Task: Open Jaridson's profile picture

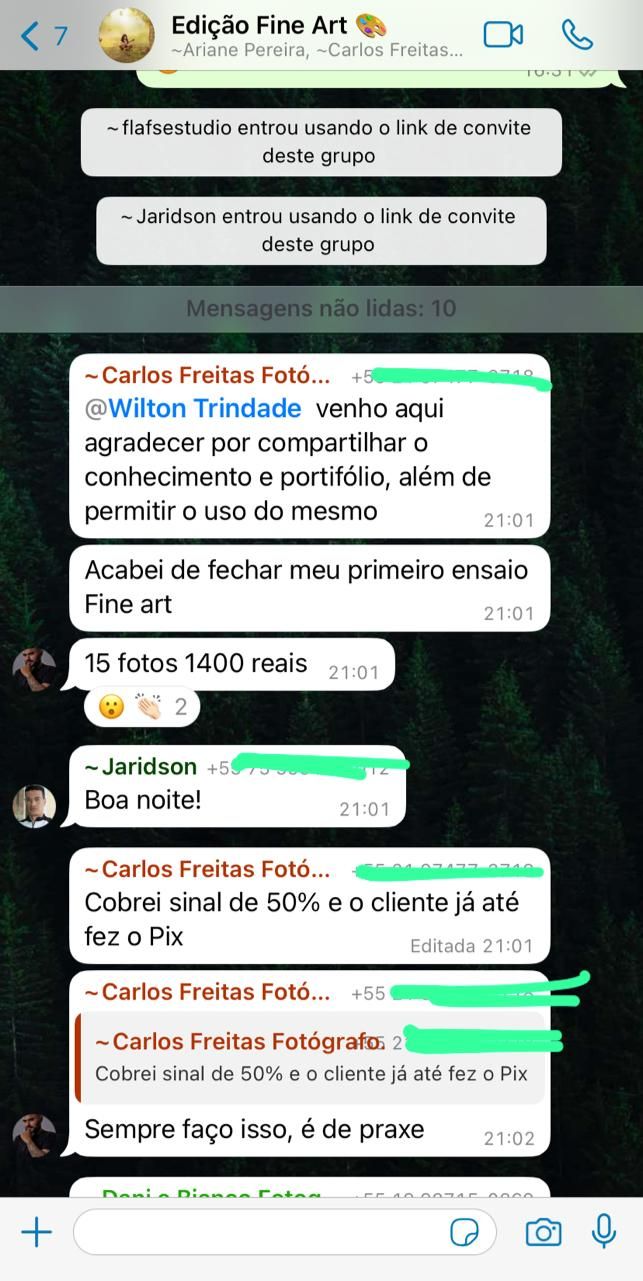Action: coord(34,806)
